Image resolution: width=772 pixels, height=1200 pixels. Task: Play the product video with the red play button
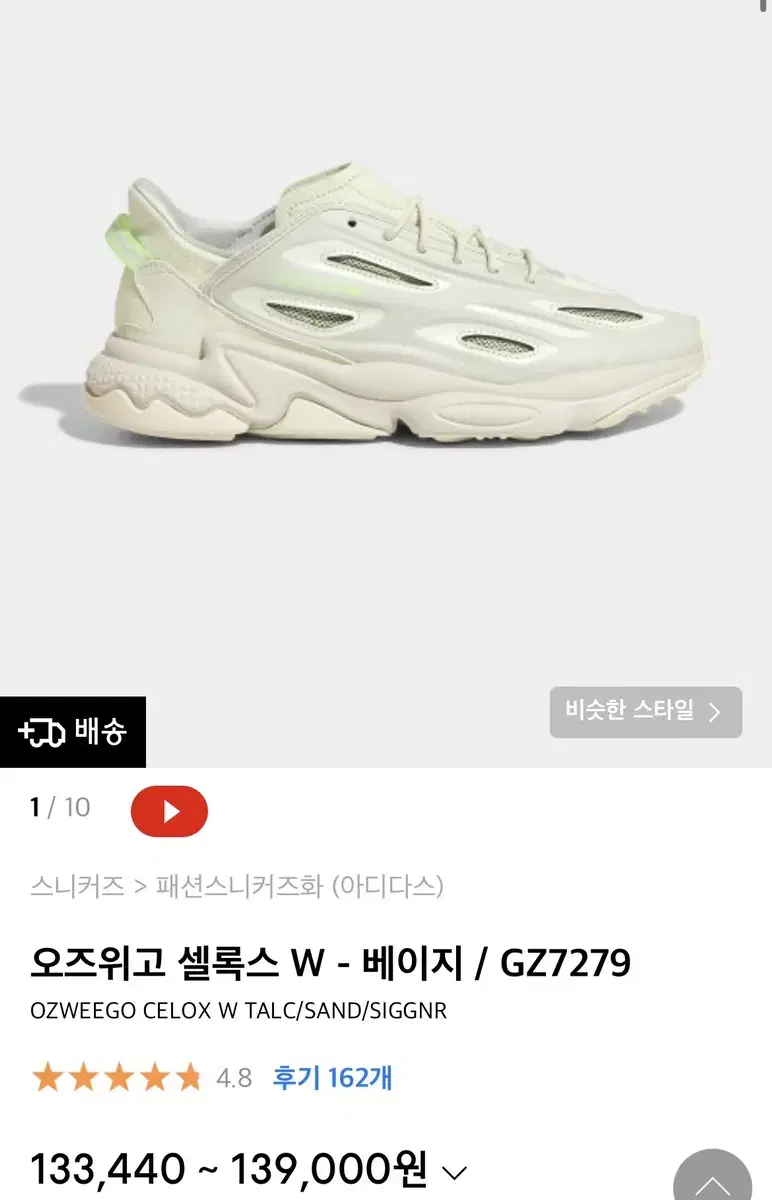click(x=169, y=810)
